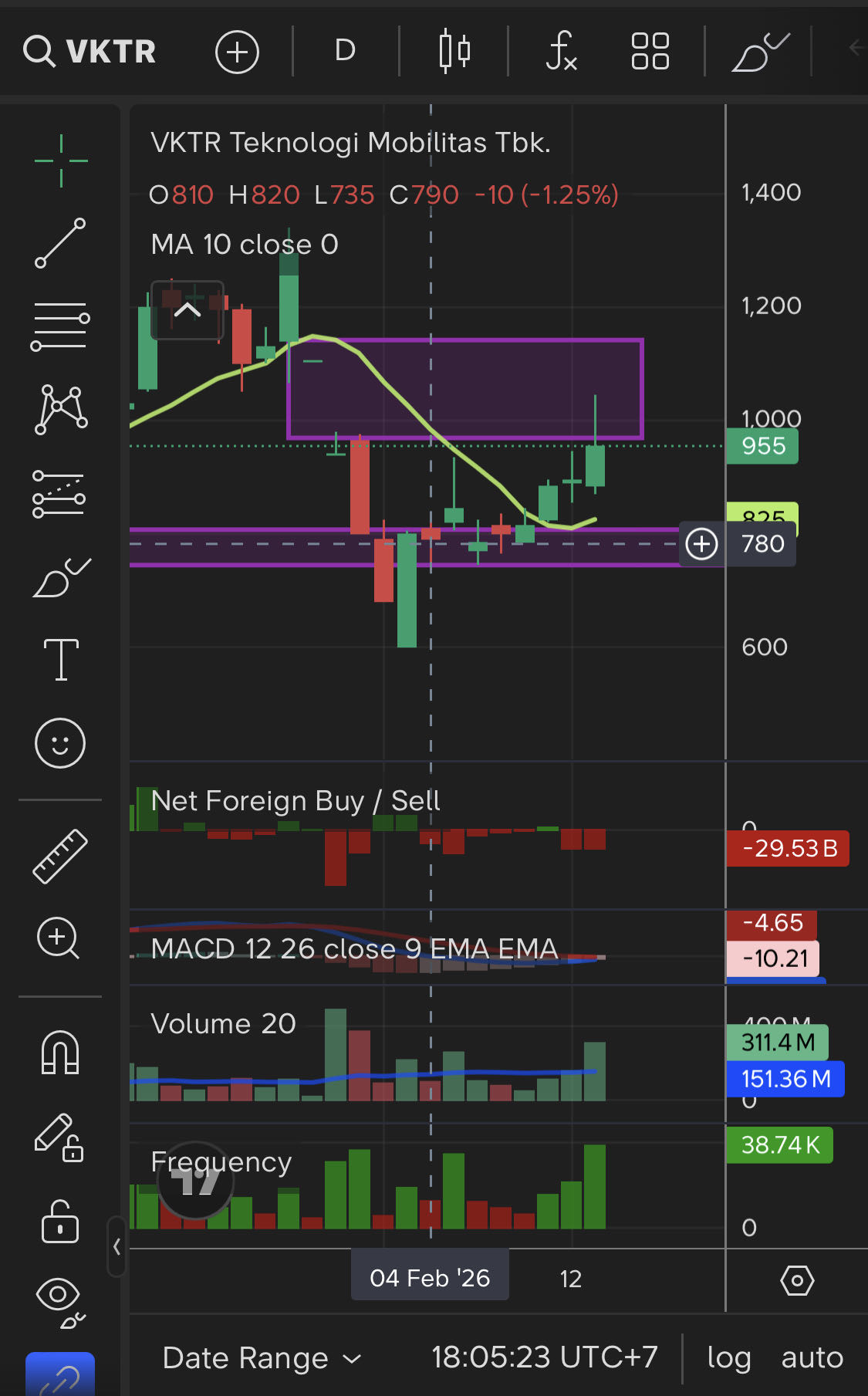Select the trend line drawing tool
Viewport: 868px width, 1396px height.
(x=60, y=243)
